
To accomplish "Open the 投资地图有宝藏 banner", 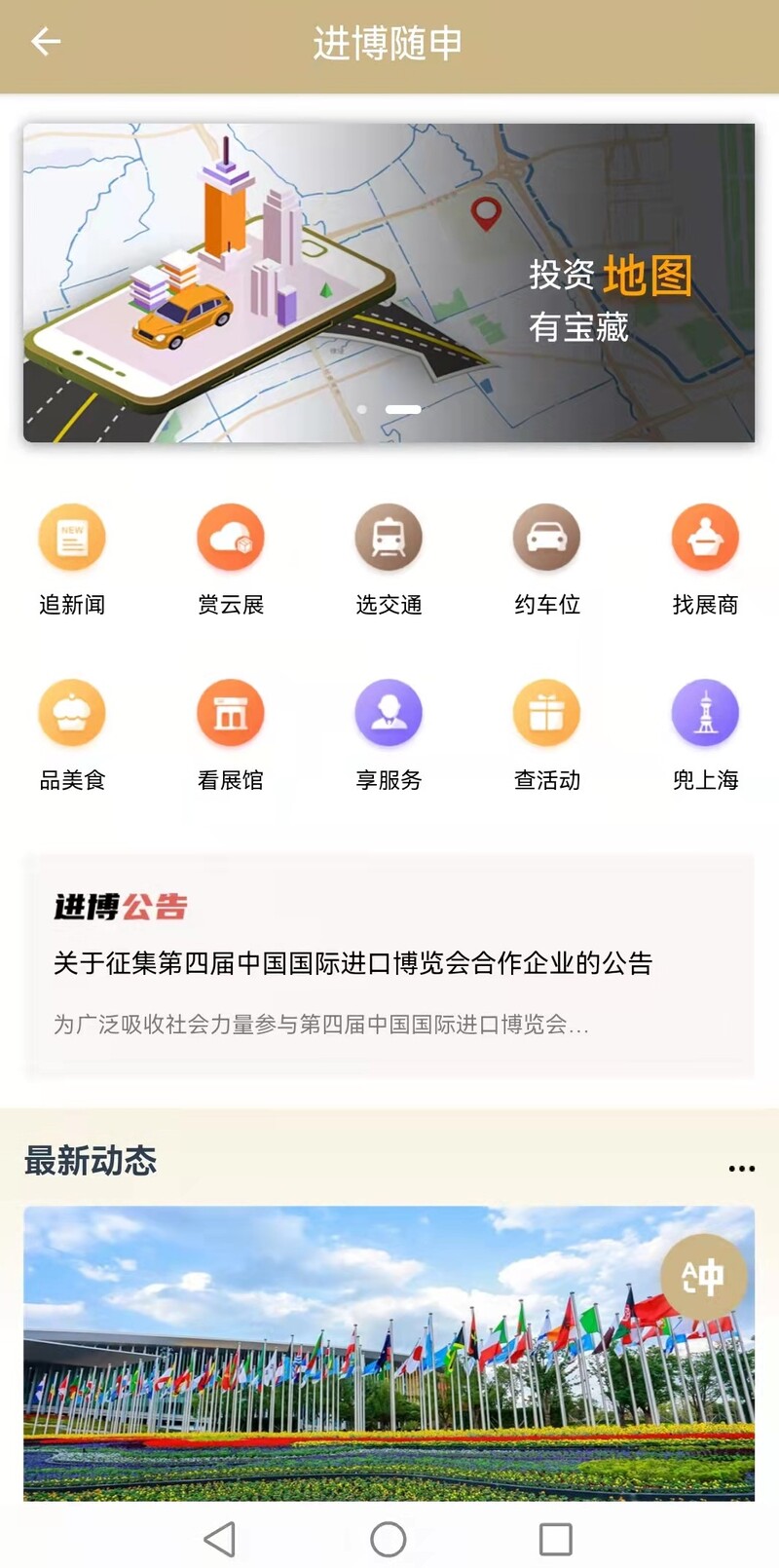I will coord(389,282).
